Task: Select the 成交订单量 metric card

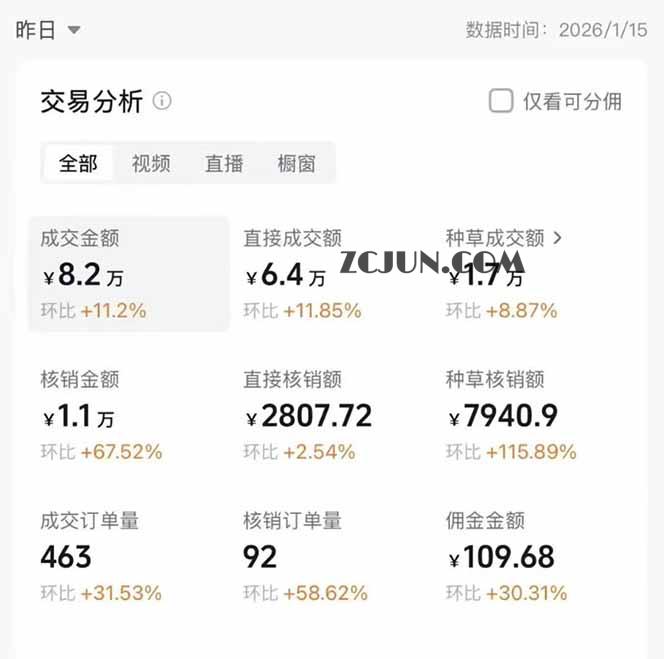Action: pyautogui.click(x=128, y=556)
